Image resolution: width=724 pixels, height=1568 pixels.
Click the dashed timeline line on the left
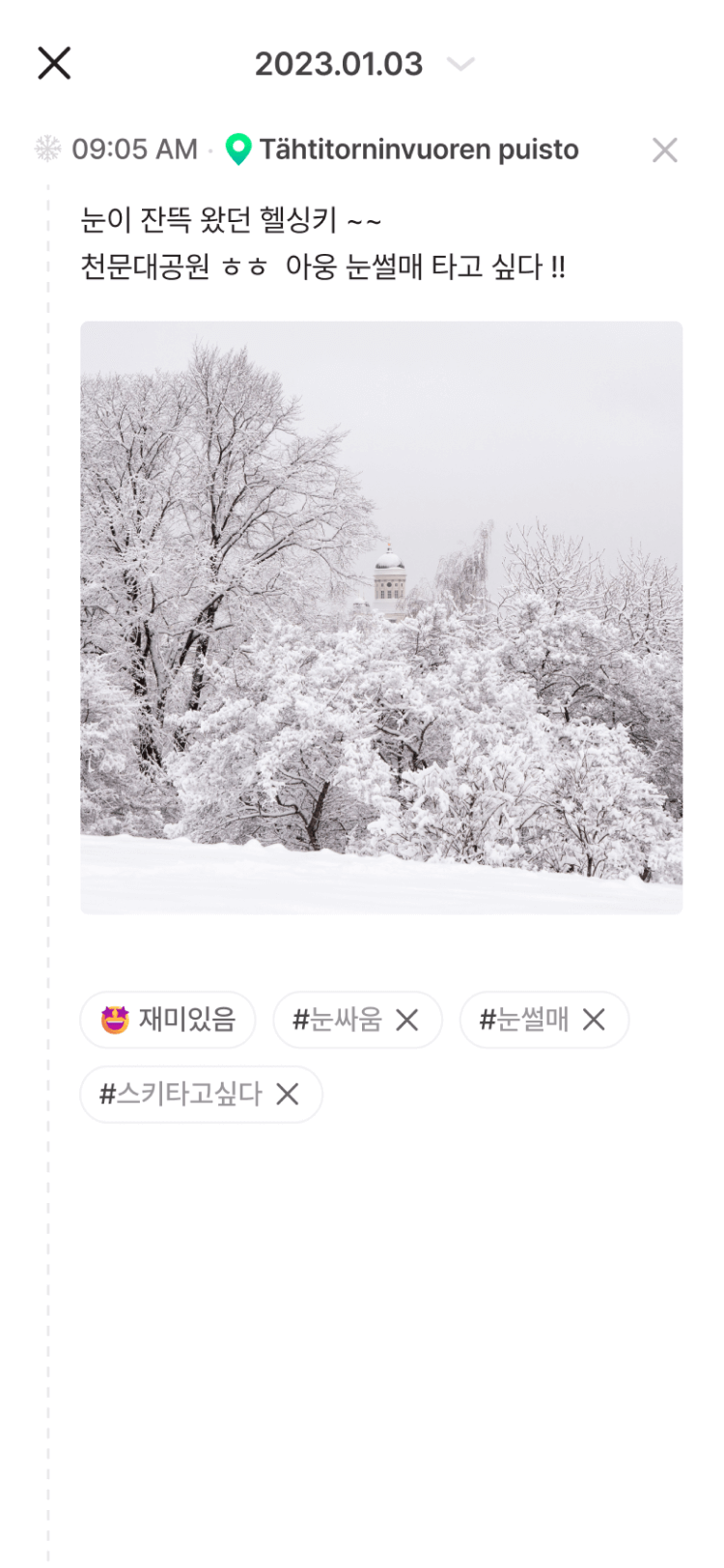tap(47, 676)
